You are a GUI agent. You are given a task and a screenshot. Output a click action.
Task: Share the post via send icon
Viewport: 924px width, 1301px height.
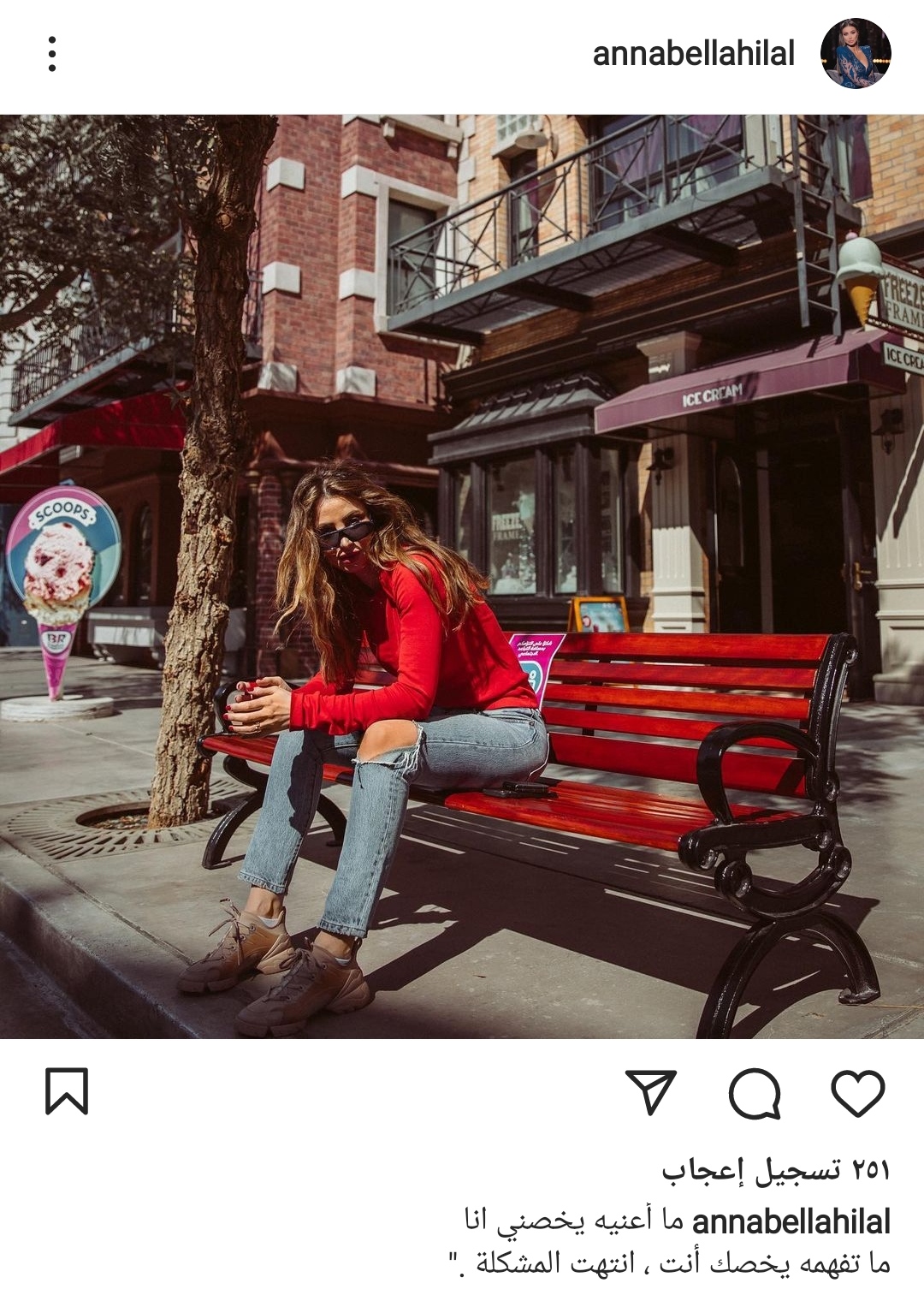click(x=651, y=1091)
